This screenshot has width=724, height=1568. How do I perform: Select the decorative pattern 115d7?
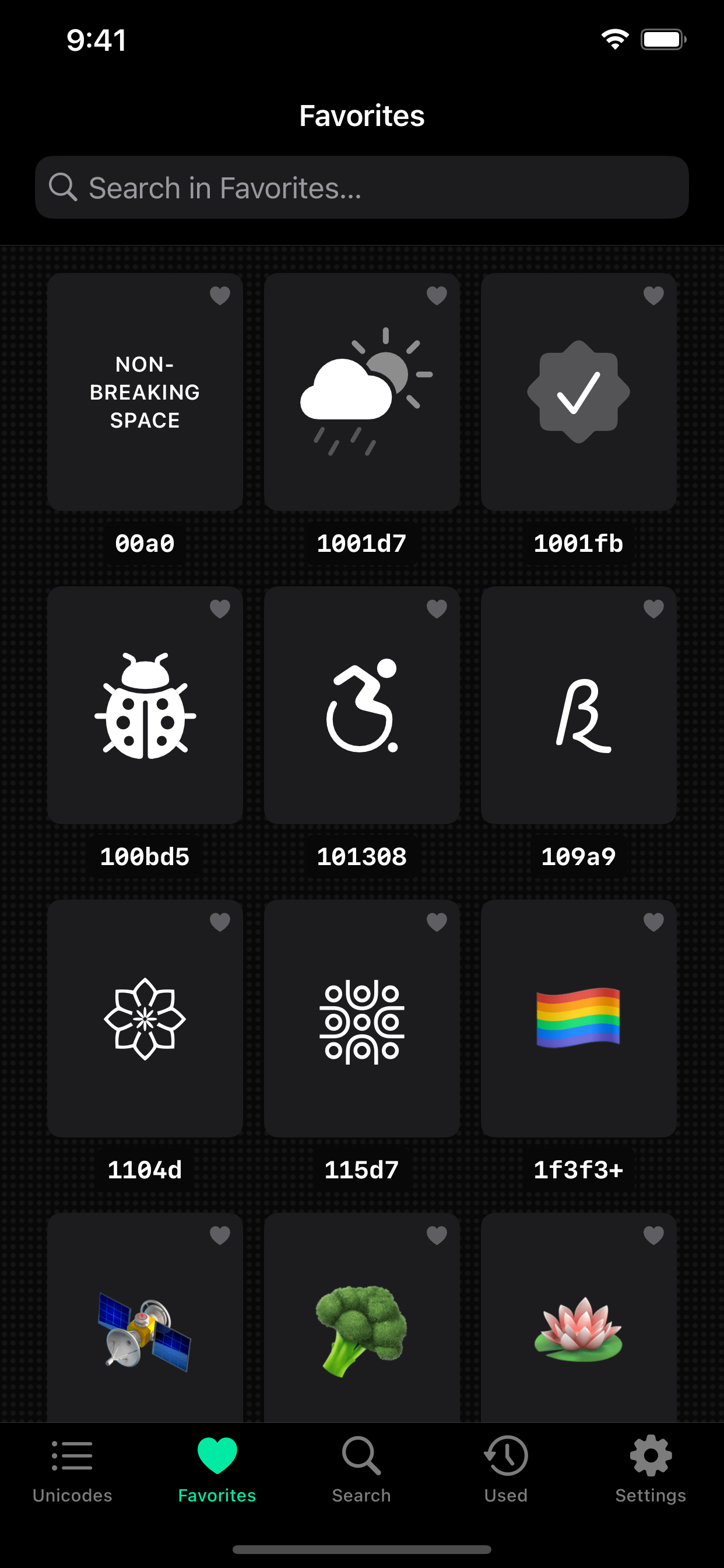(361, 1018)
